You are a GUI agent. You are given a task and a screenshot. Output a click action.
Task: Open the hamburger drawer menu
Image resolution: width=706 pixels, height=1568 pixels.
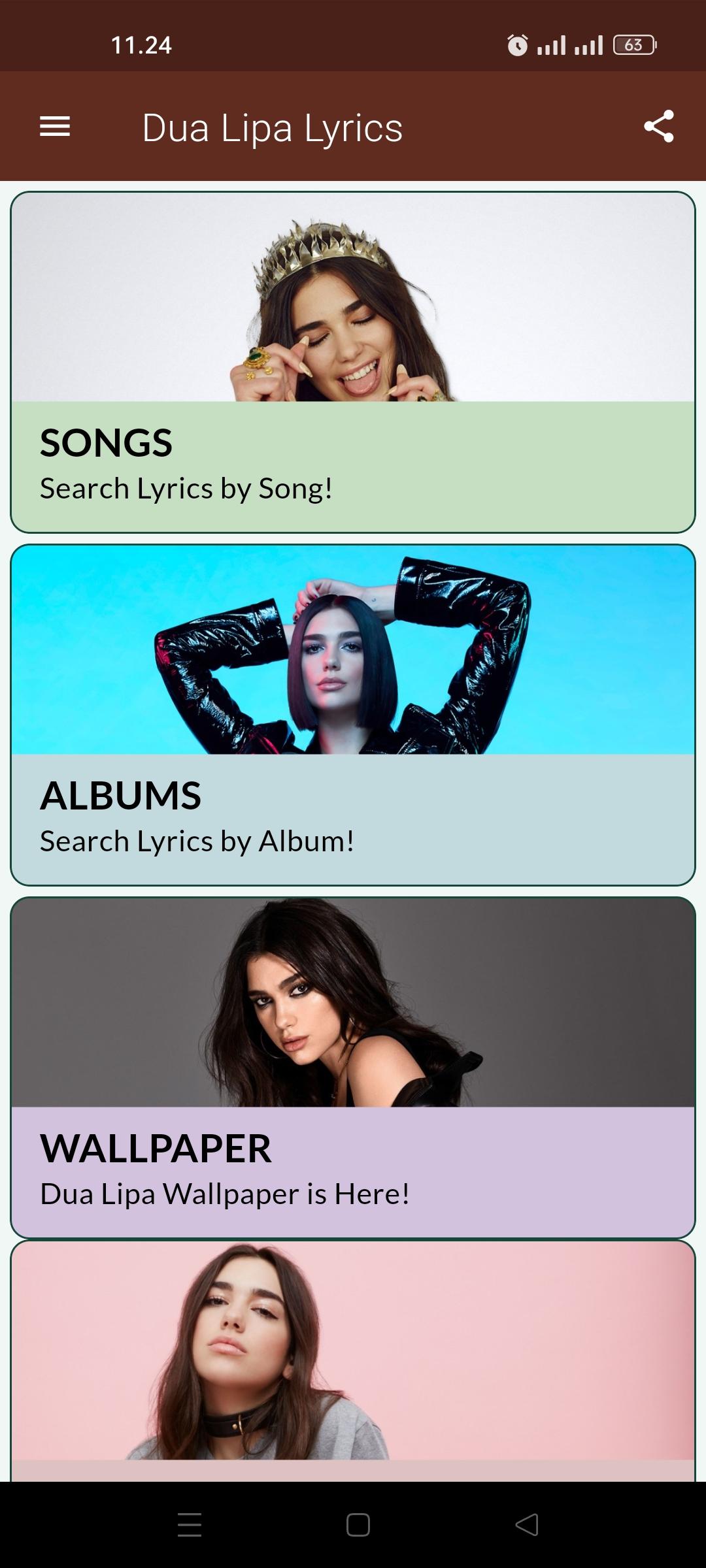tap(55, 127)
